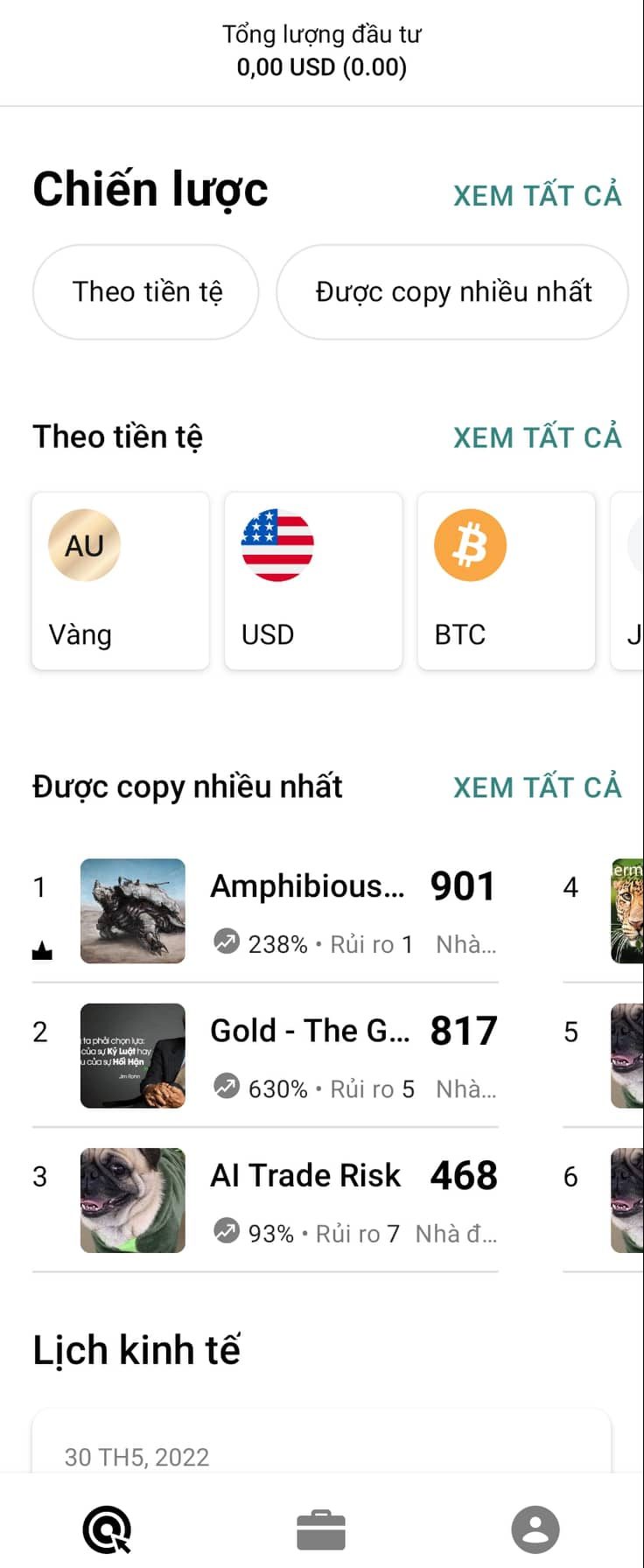Screen dimensions: 644x1568
Task: Toggle the 'Được copy nhiều nhất' filter chip
Action: click(453, 291)
